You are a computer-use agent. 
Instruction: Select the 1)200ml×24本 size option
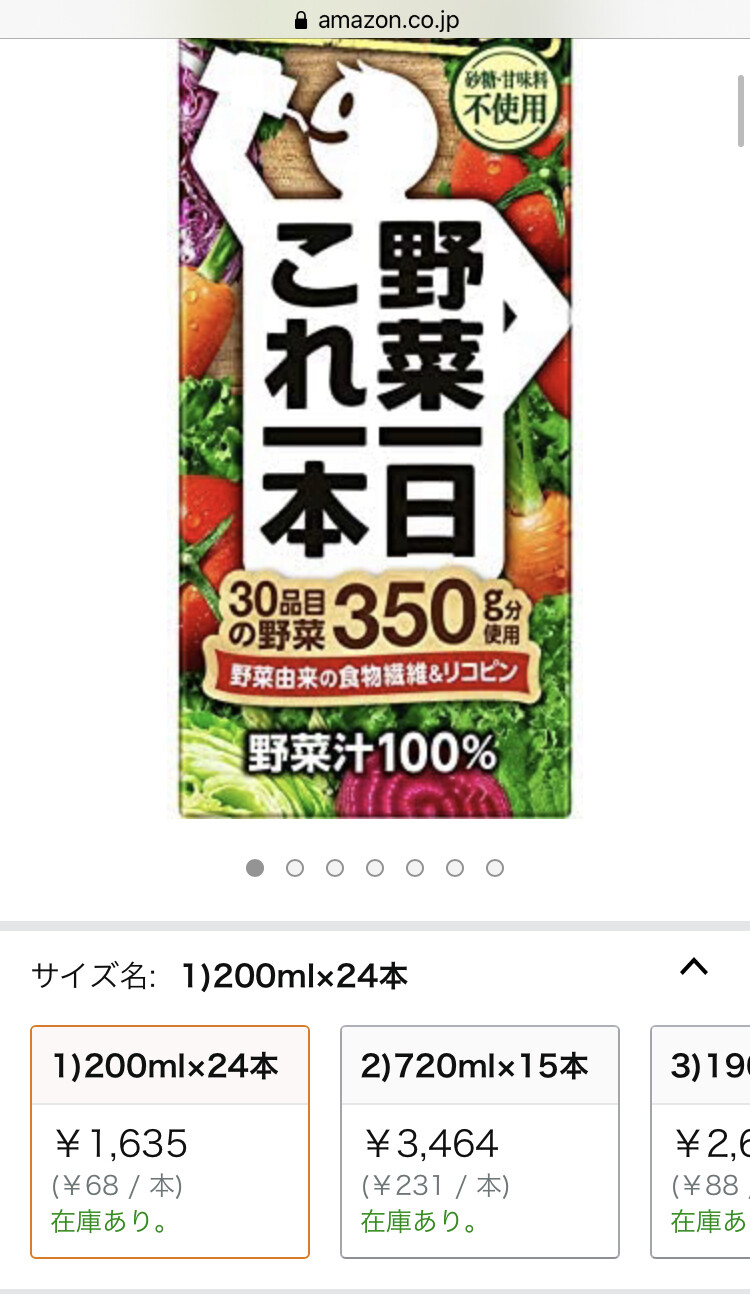click(170, 1141)
